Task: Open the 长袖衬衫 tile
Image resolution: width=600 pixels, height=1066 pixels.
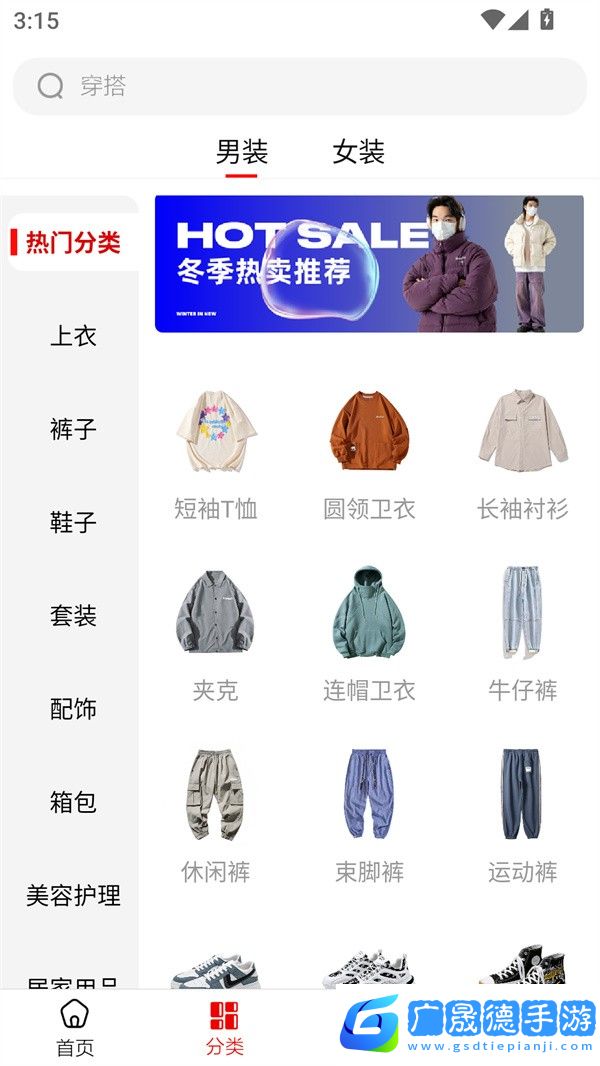Action: [522, 450]
